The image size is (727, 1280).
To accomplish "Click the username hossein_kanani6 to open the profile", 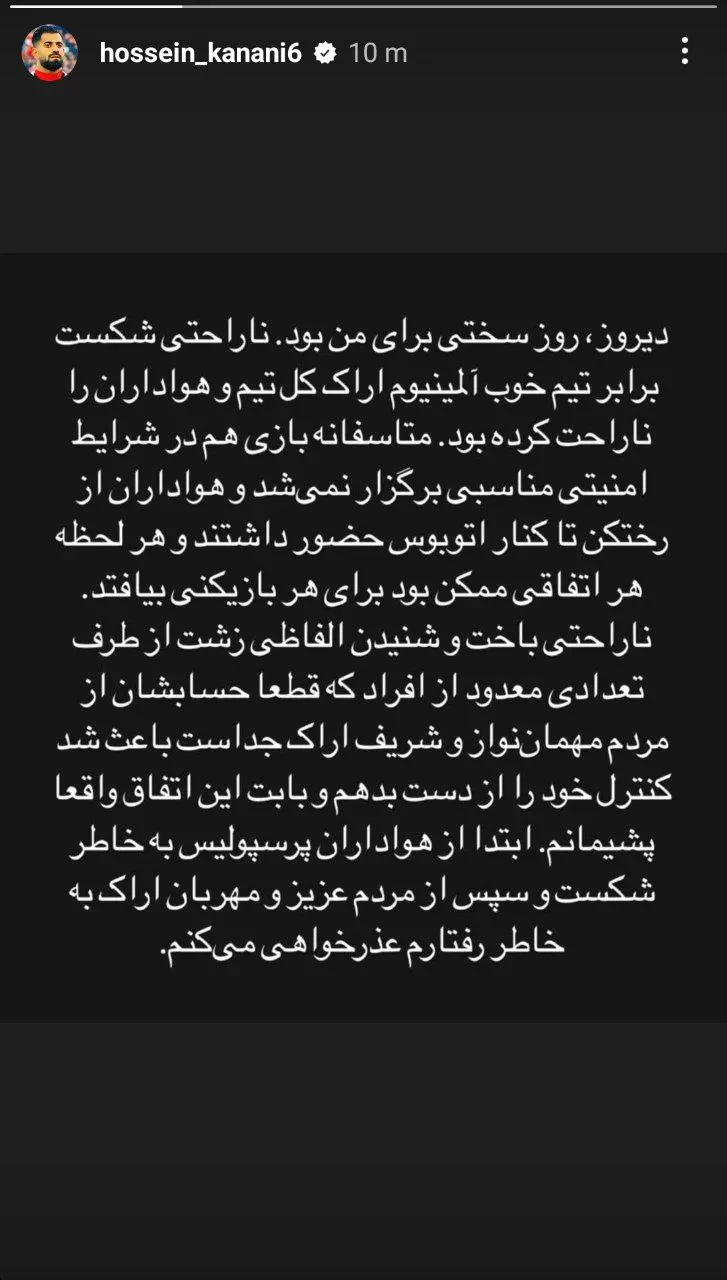I will click(204, 54).
